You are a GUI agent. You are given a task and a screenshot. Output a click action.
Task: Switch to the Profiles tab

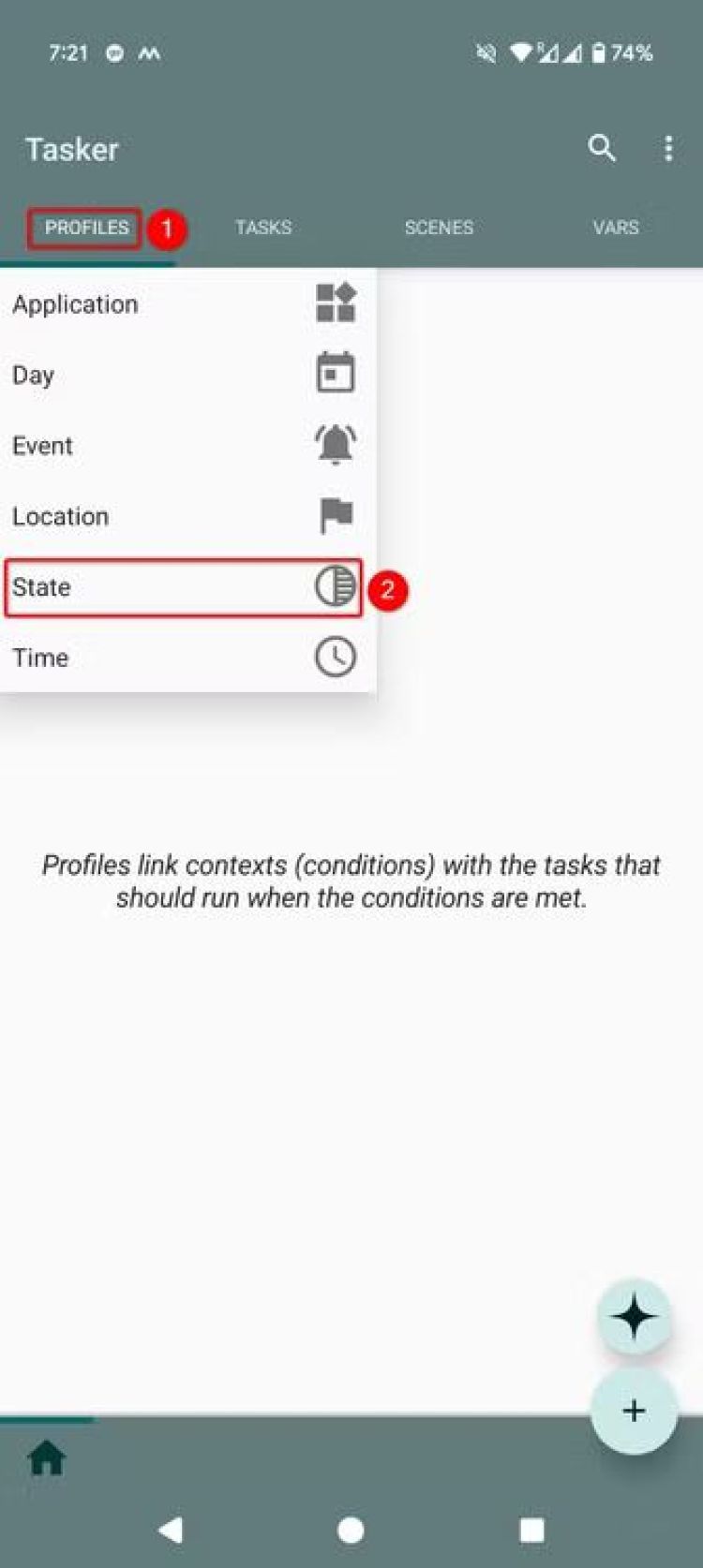(x=86, y=228)
